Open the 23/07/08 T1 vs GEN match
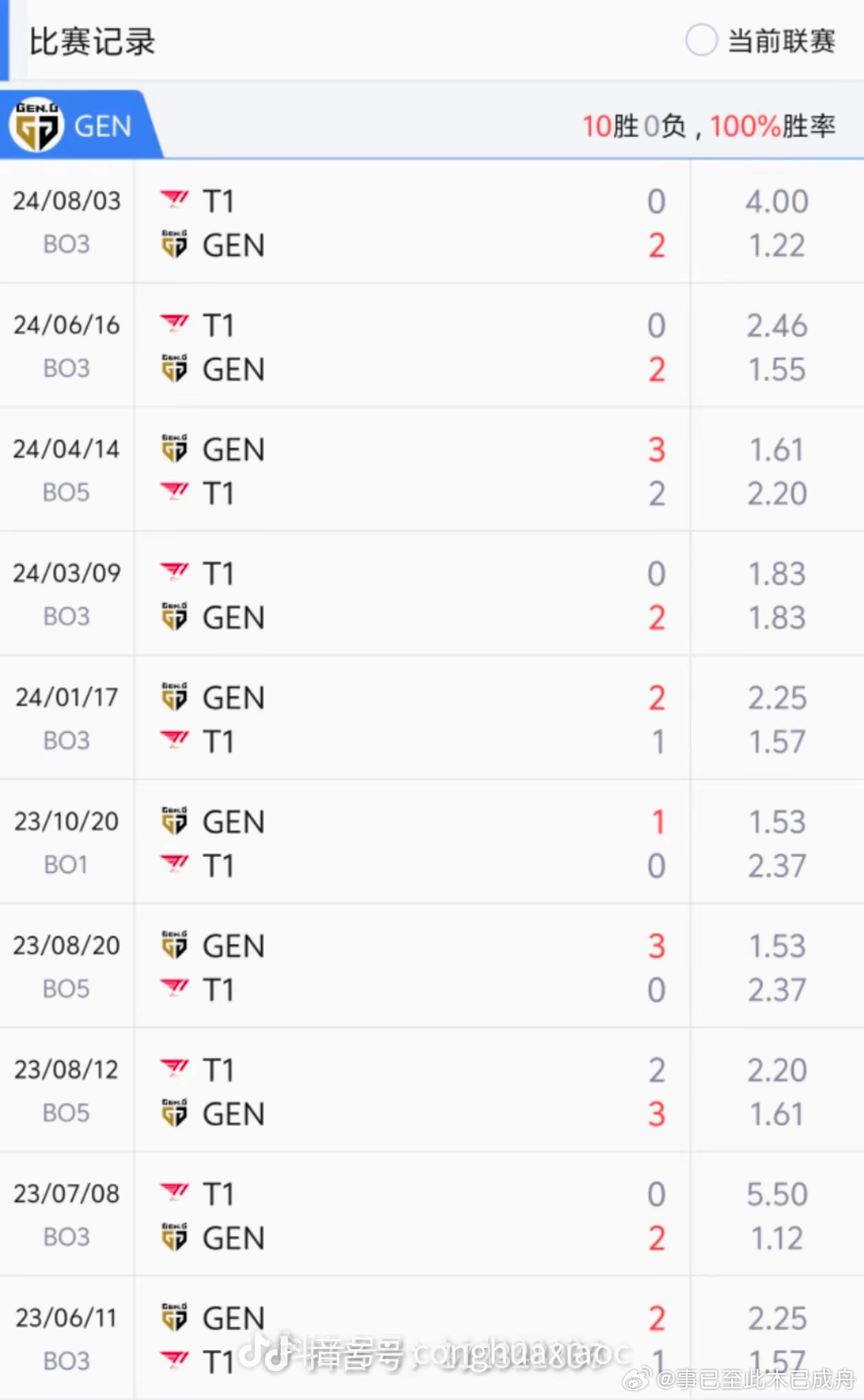 coord(432,1215)
